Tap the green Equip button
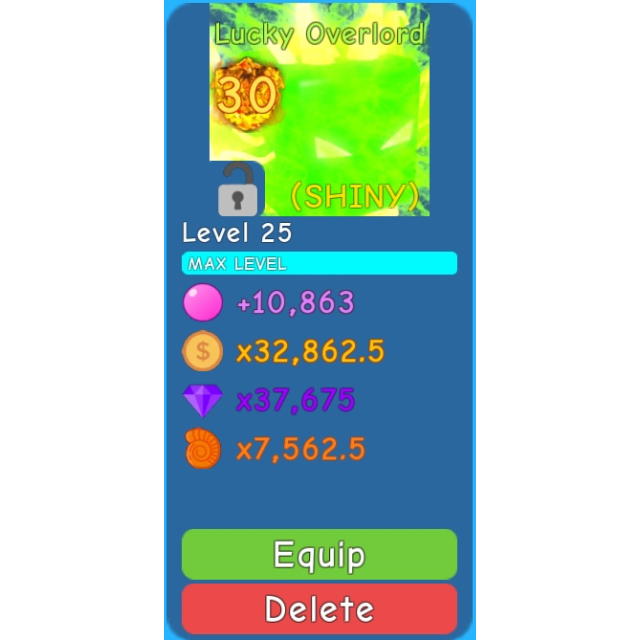Viewport: 640px width, 640px height. click(319, 555)
